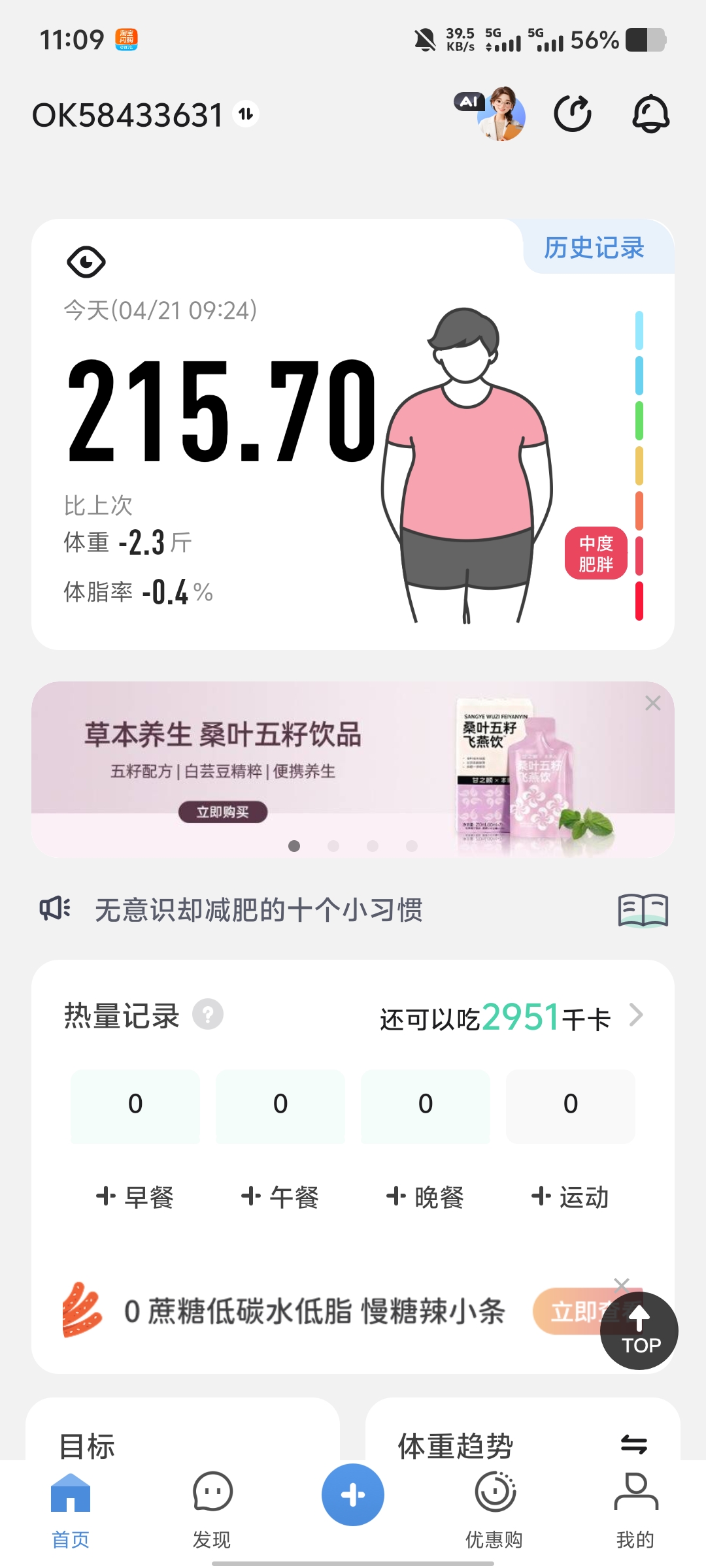Viewport: 706px width, 1568px height.
Task: Tap the blue plus add button
Action: coord(353,1495)
